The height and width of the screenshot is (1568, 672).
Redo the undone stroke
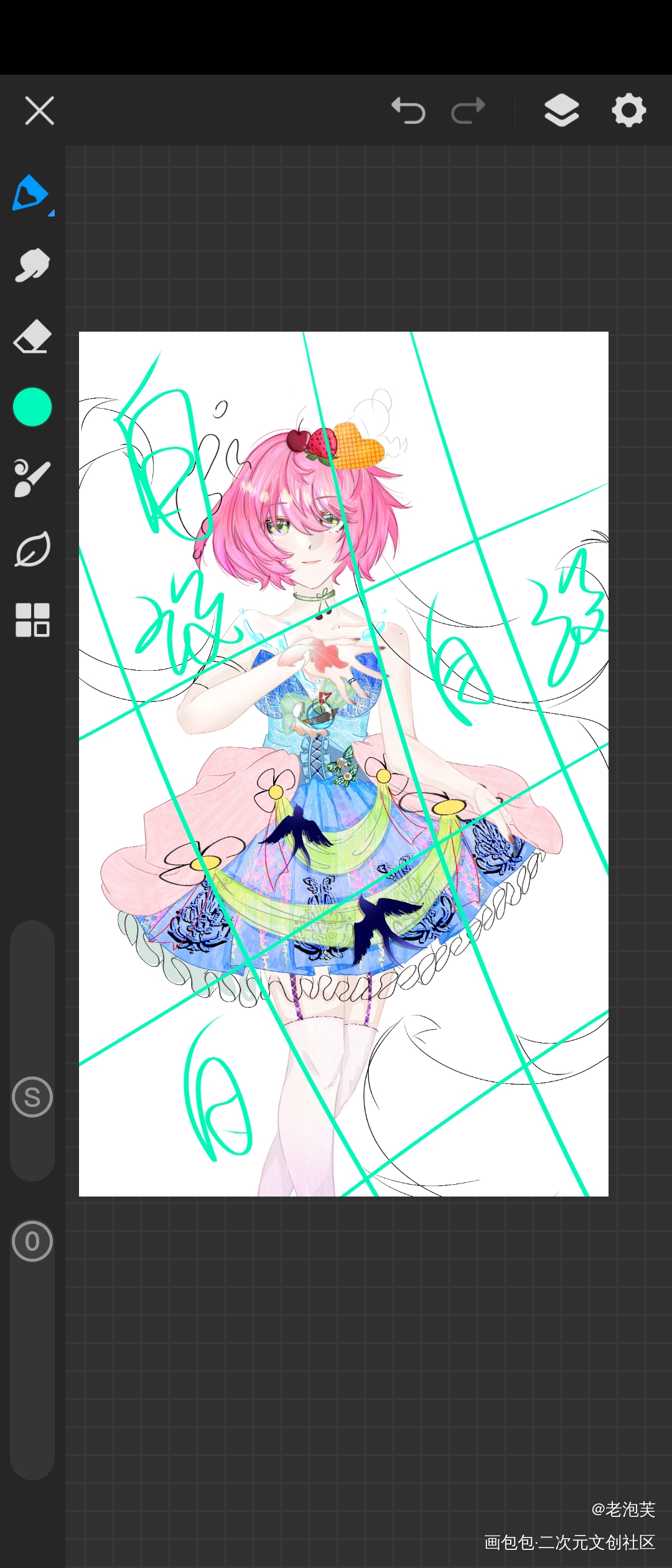coord(468,111)
